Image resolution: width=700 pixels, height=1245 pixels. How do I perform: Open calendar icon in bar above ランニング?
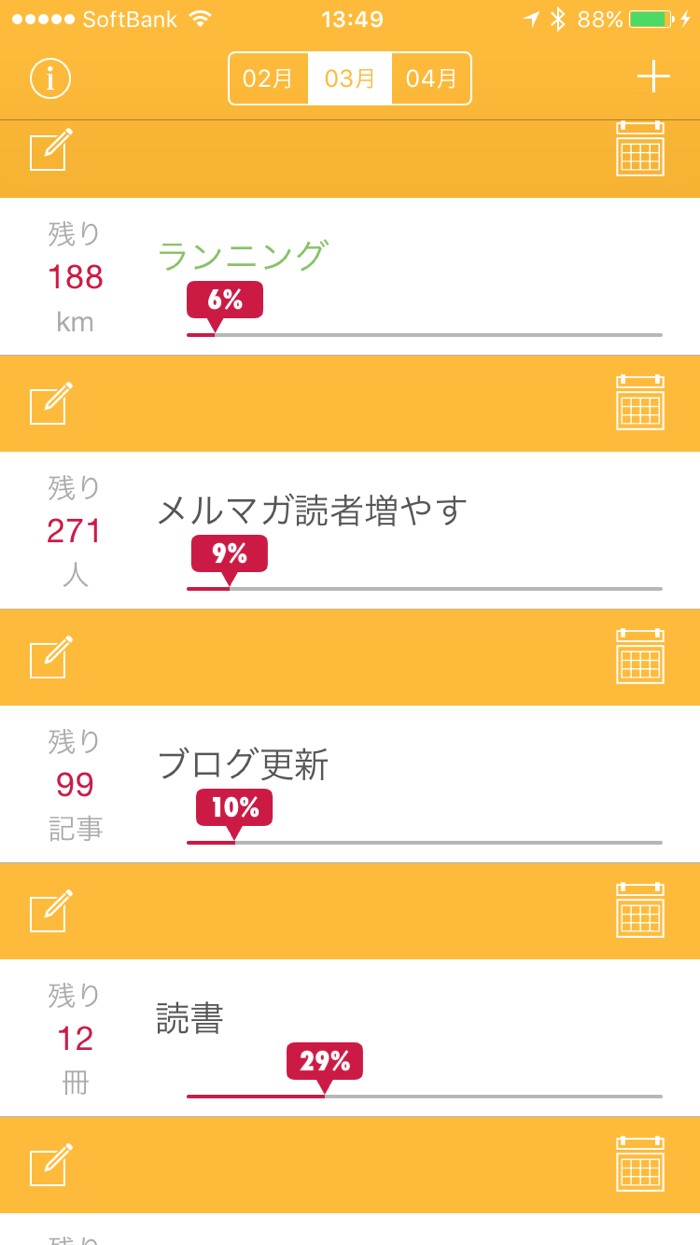tap(640, 149)
